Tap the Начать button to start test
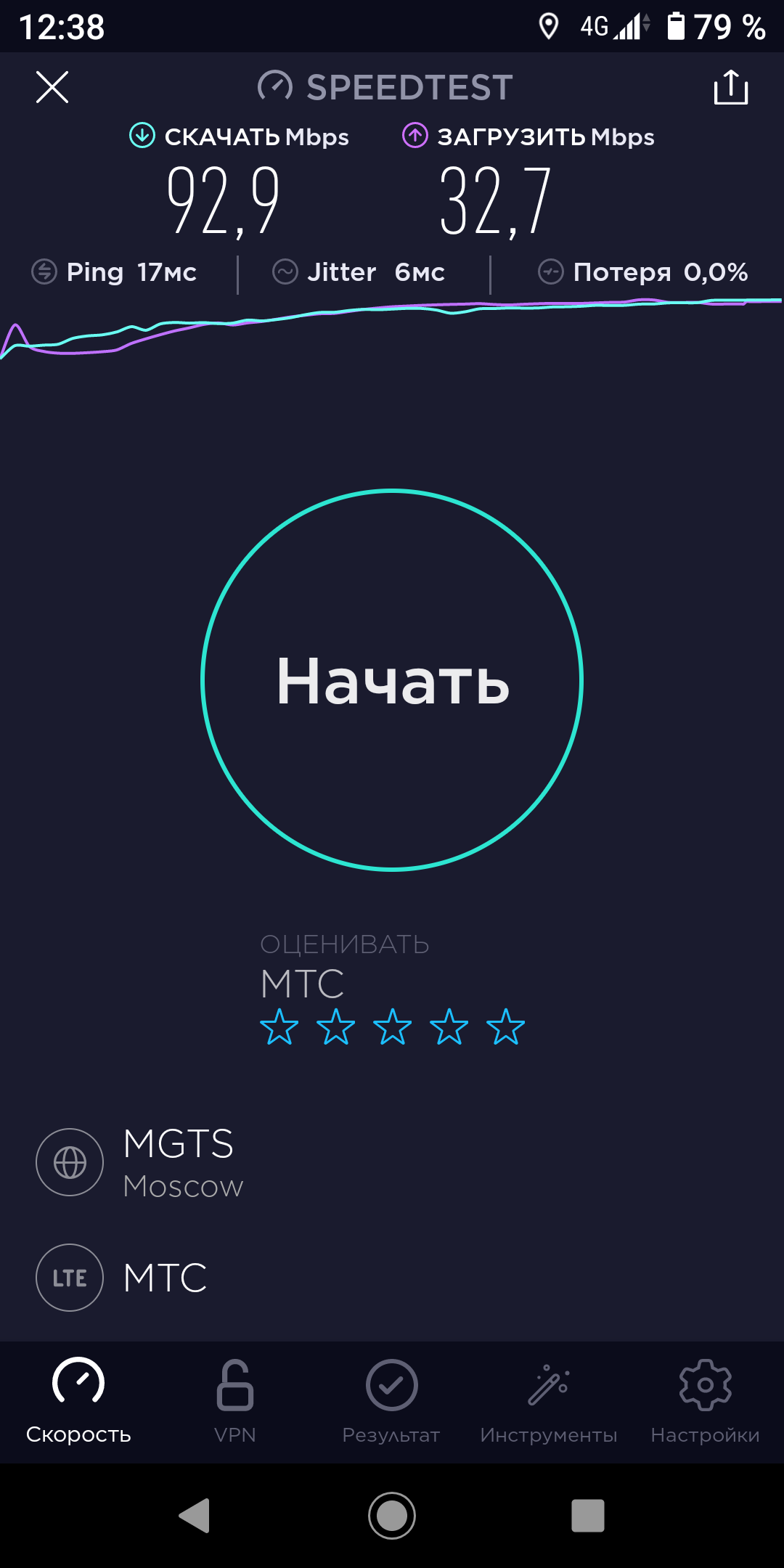The height and width of the screenshot is (1568, 784). tap(392, 679)
